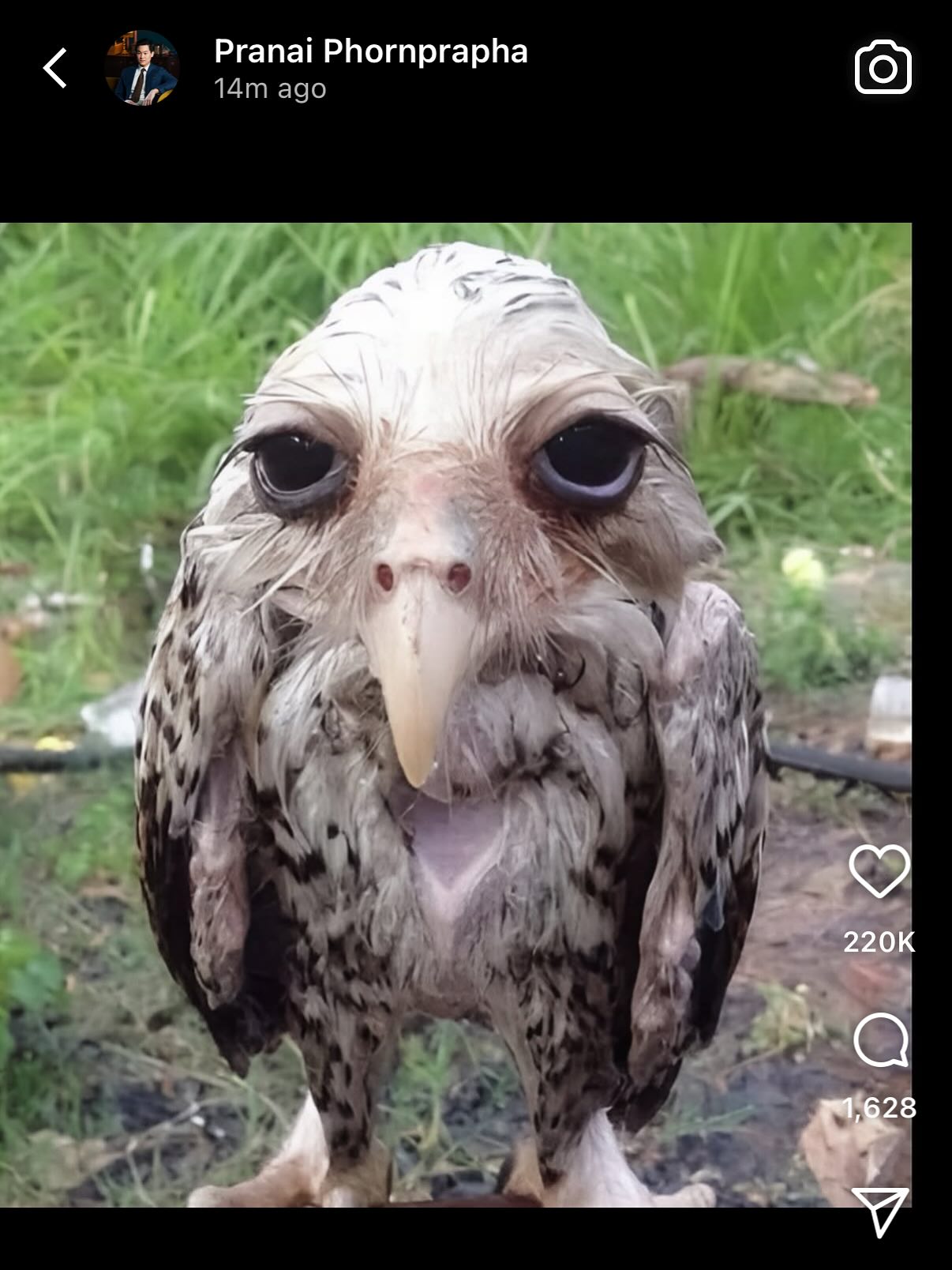952x1270 pixels.
Task: Open comments via speech bubble icon
Action: click(880, 1040)
